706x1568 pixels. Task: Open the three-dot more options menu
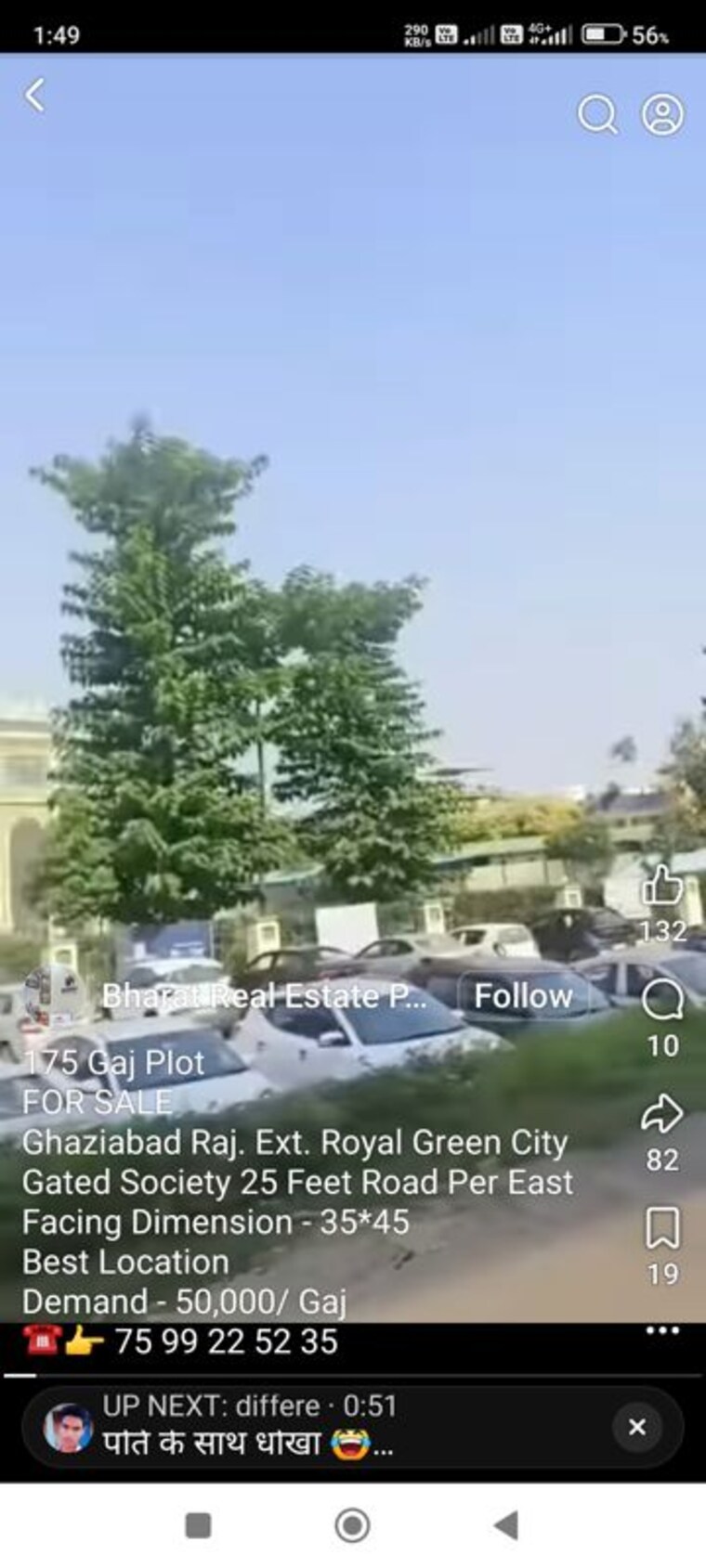tap(662, 1330)
